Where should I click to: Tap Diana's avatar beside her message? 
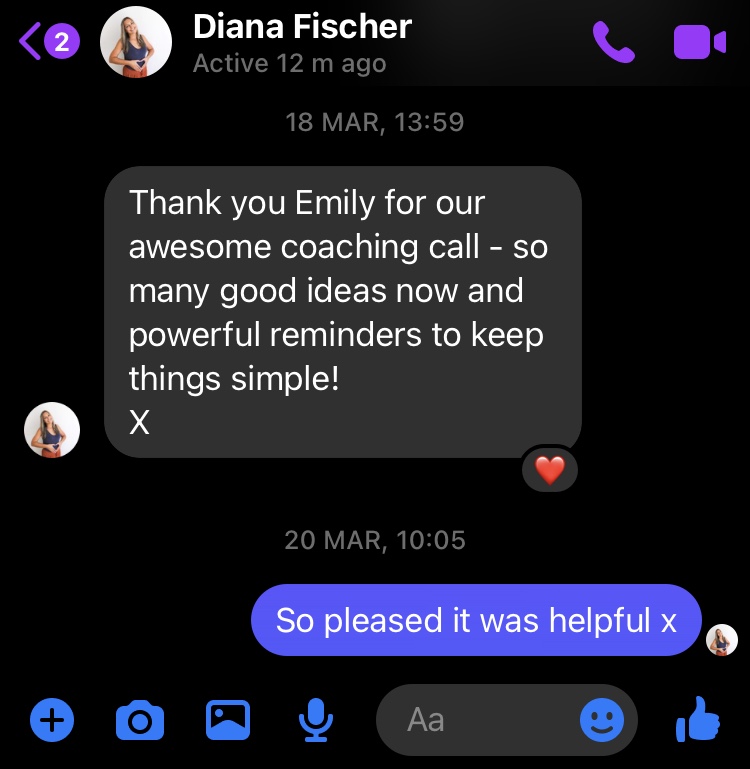(52, 430)
